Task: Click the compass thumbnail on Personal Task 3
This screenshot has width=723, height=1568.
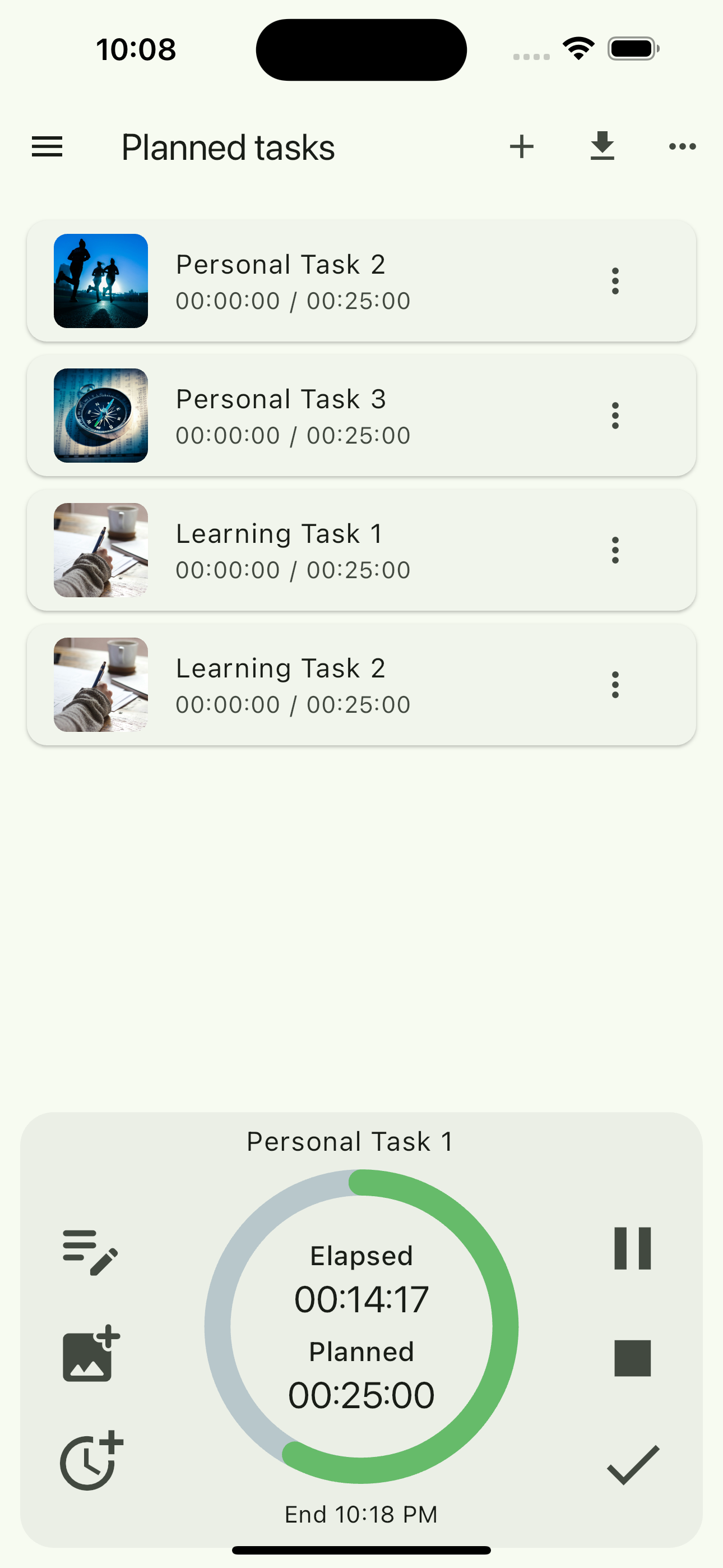Action: pyautogui.click(x=100, y=415)
